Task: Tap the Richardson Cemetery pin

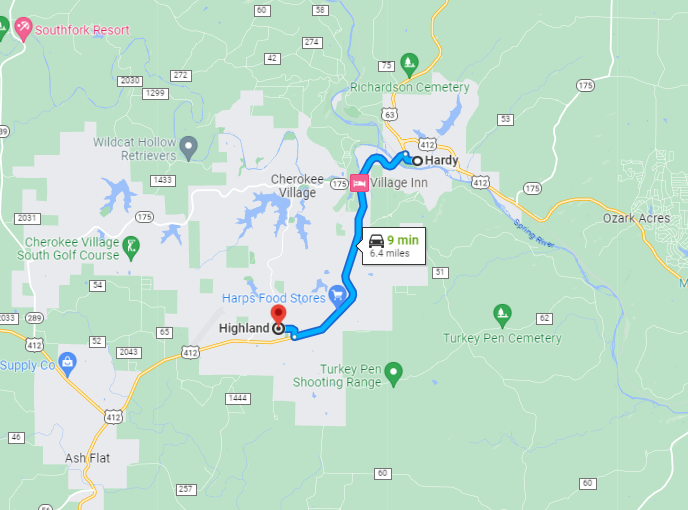Action: click(x=409, y=66)
